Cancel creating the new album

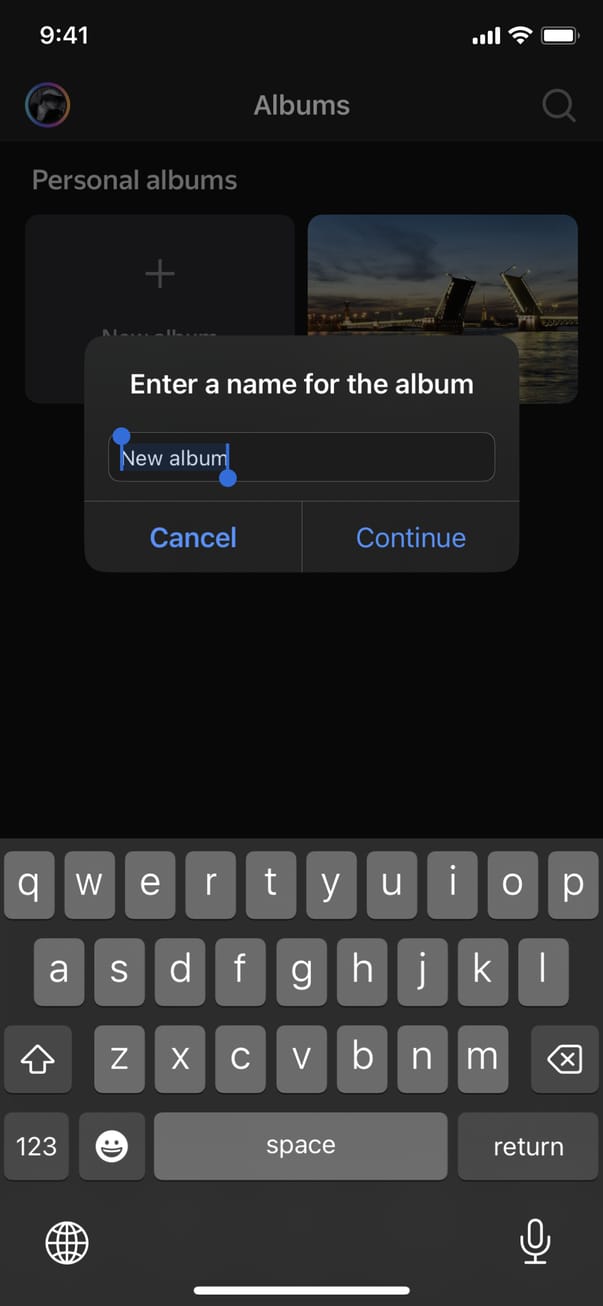click(193, 538)
